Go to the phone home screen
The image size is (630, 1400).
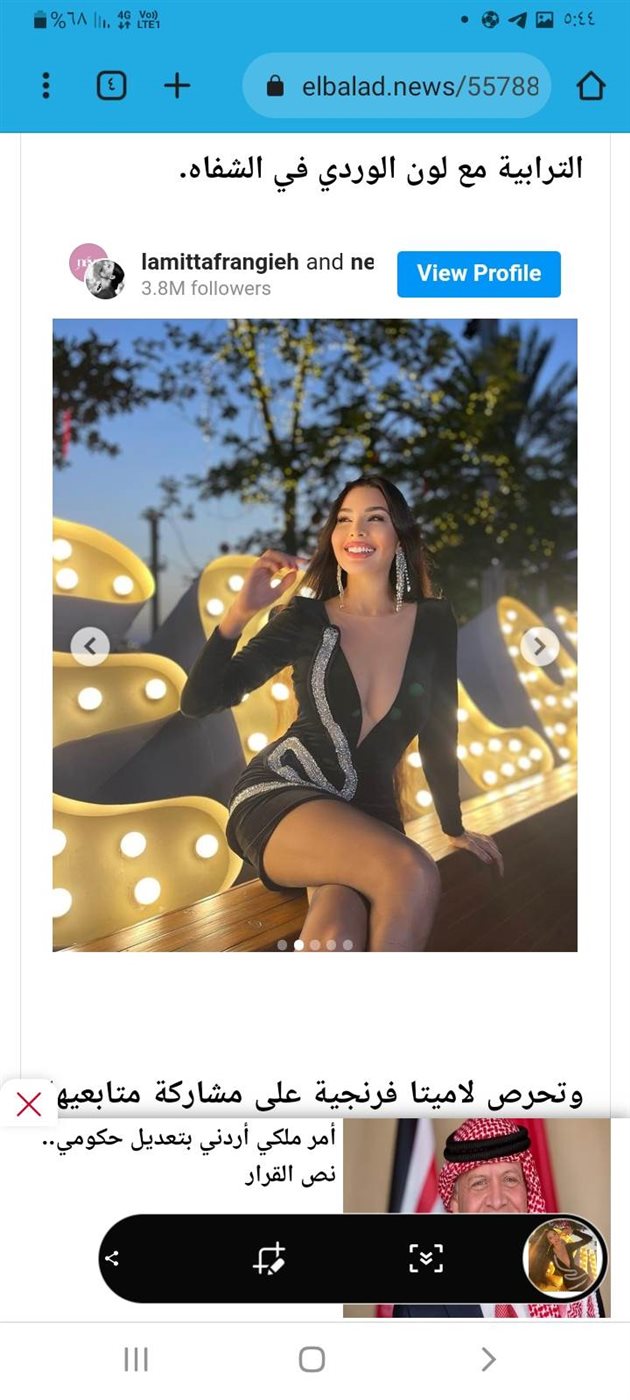[312, 1359]
